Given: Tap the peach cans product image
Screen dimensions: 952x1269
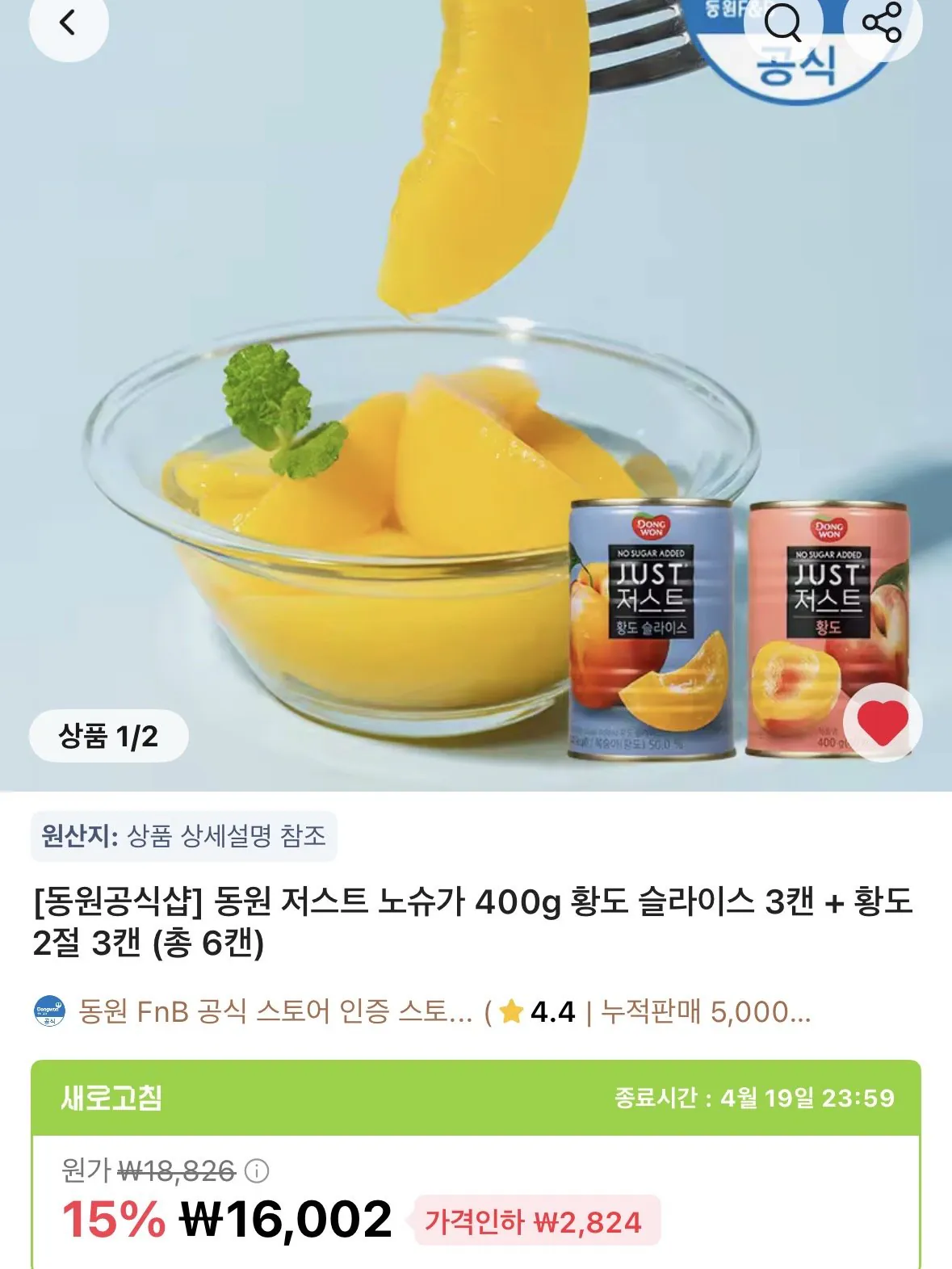Looking at the screenshot, I should pyautogui.click(x=719, y=630).
